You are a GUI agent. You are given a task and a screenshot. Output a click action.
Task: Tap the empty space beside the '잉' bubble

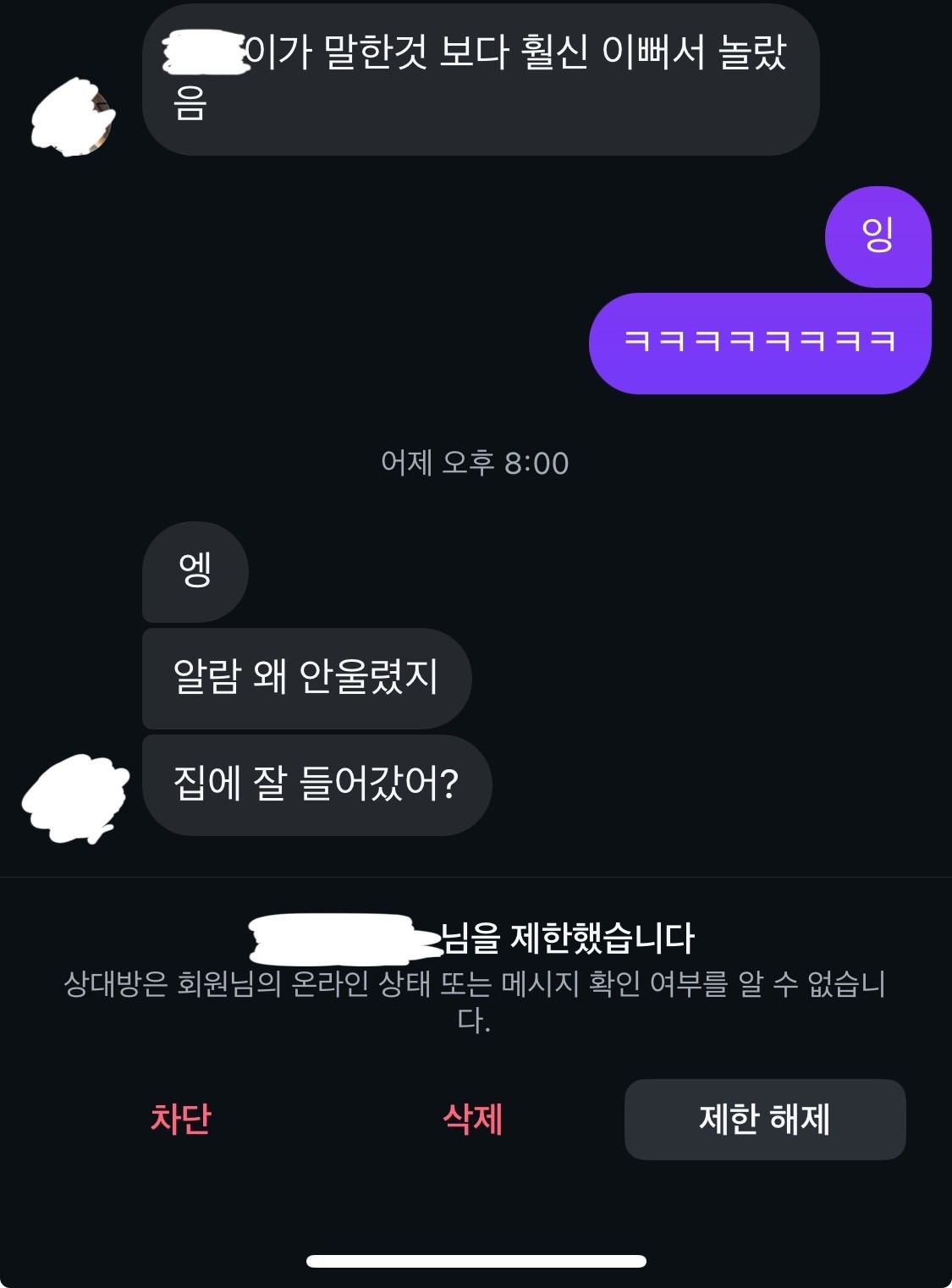pos(423,238)
